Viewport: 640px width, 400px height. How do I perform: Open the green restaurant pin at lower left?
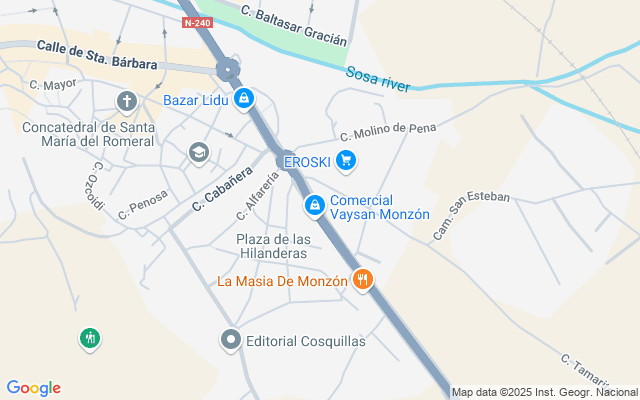coord(90,338)
